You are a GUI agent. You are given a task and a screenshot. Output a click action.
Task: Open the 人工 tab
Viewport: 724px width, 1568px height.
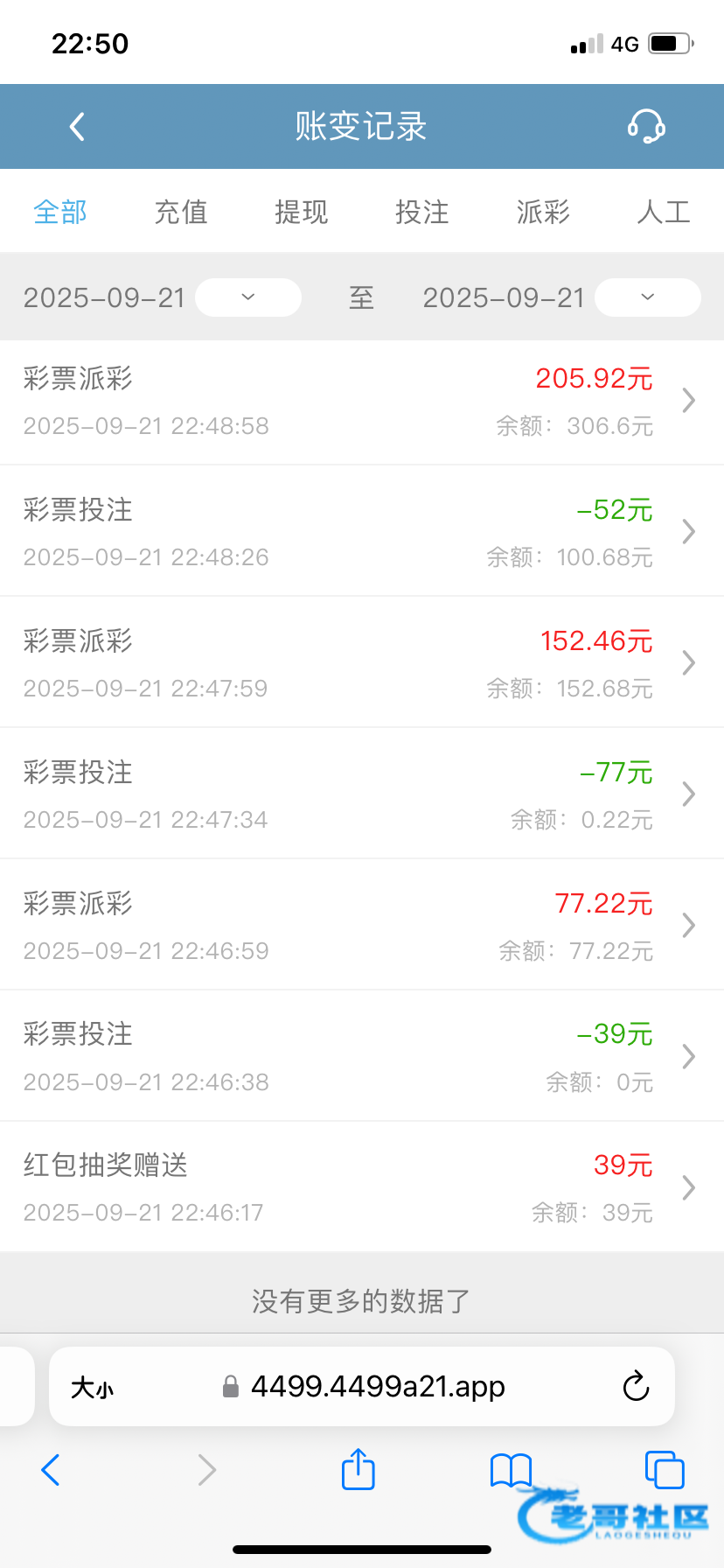(x=663, y=212)
